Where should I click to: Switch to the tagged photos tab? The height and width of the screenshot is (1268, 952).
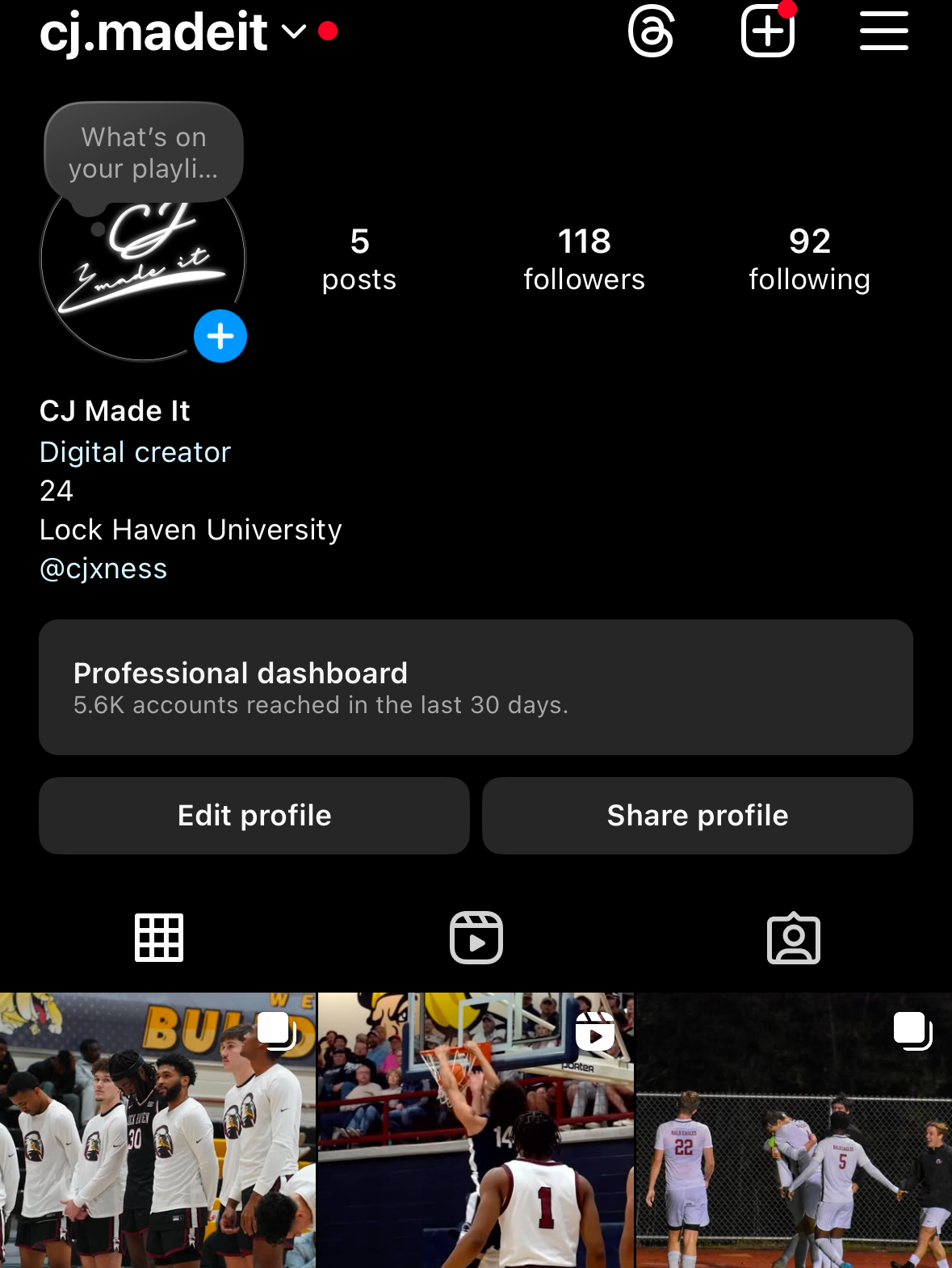[793, 938]
